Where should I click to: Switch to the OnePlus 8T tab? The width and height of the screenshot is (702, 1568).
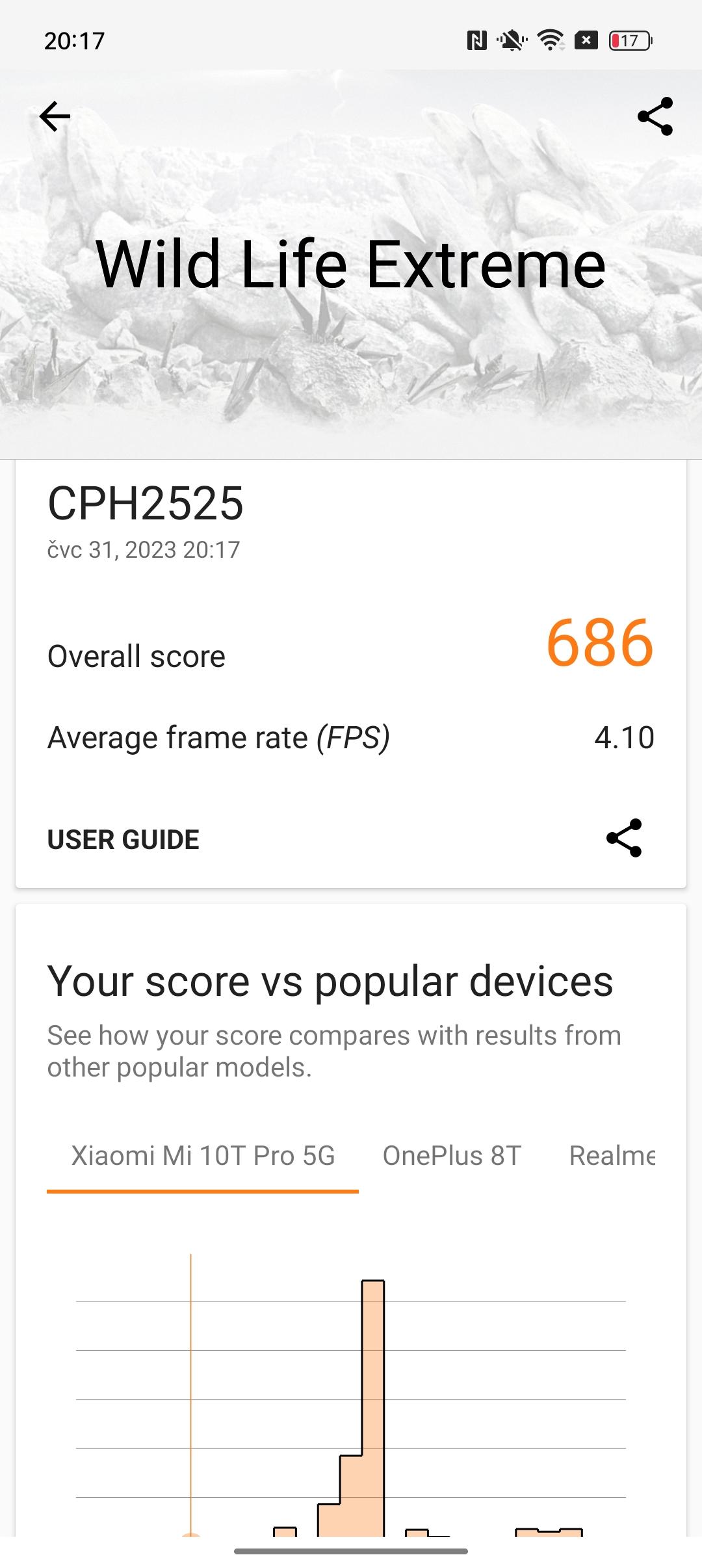coord(452,1156)
